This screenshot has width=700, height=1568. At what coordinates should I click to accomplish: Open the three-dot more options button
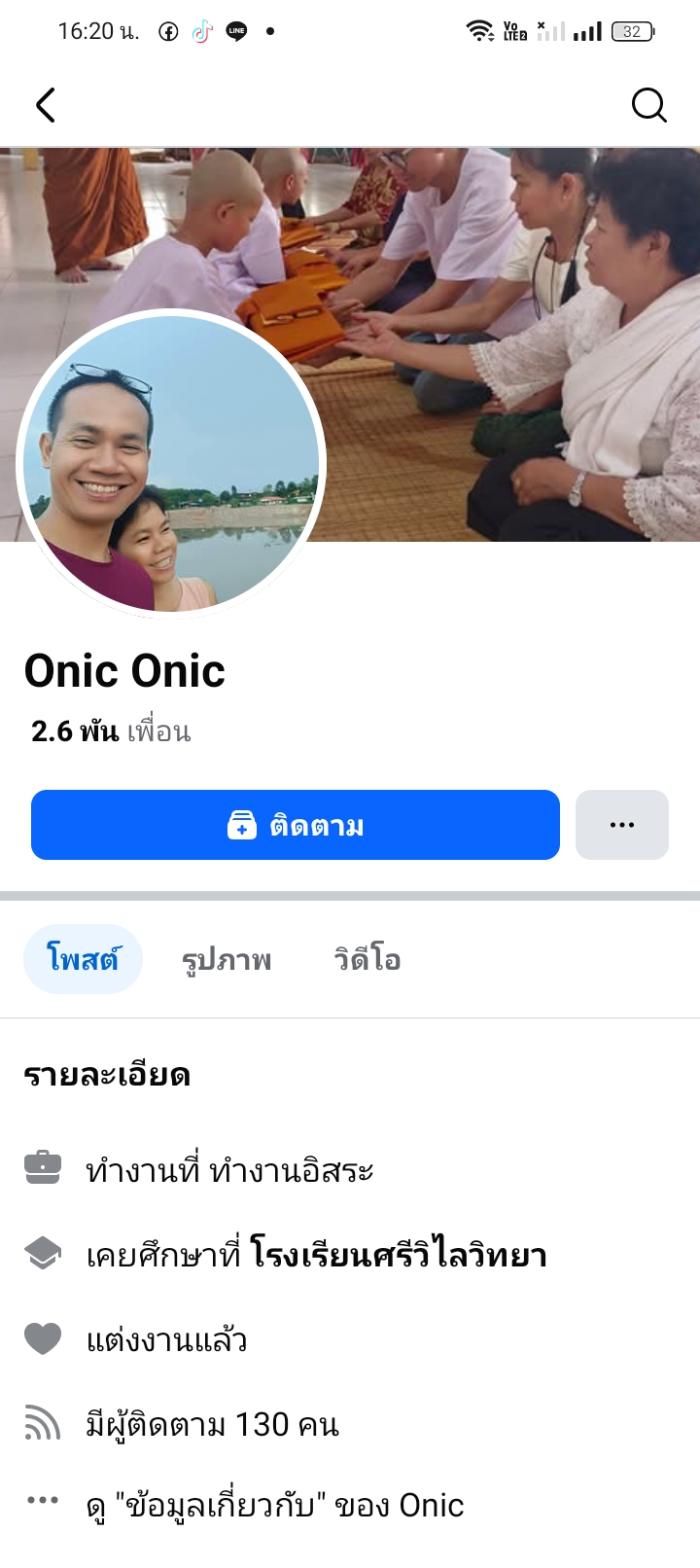(x=621, y=825)
